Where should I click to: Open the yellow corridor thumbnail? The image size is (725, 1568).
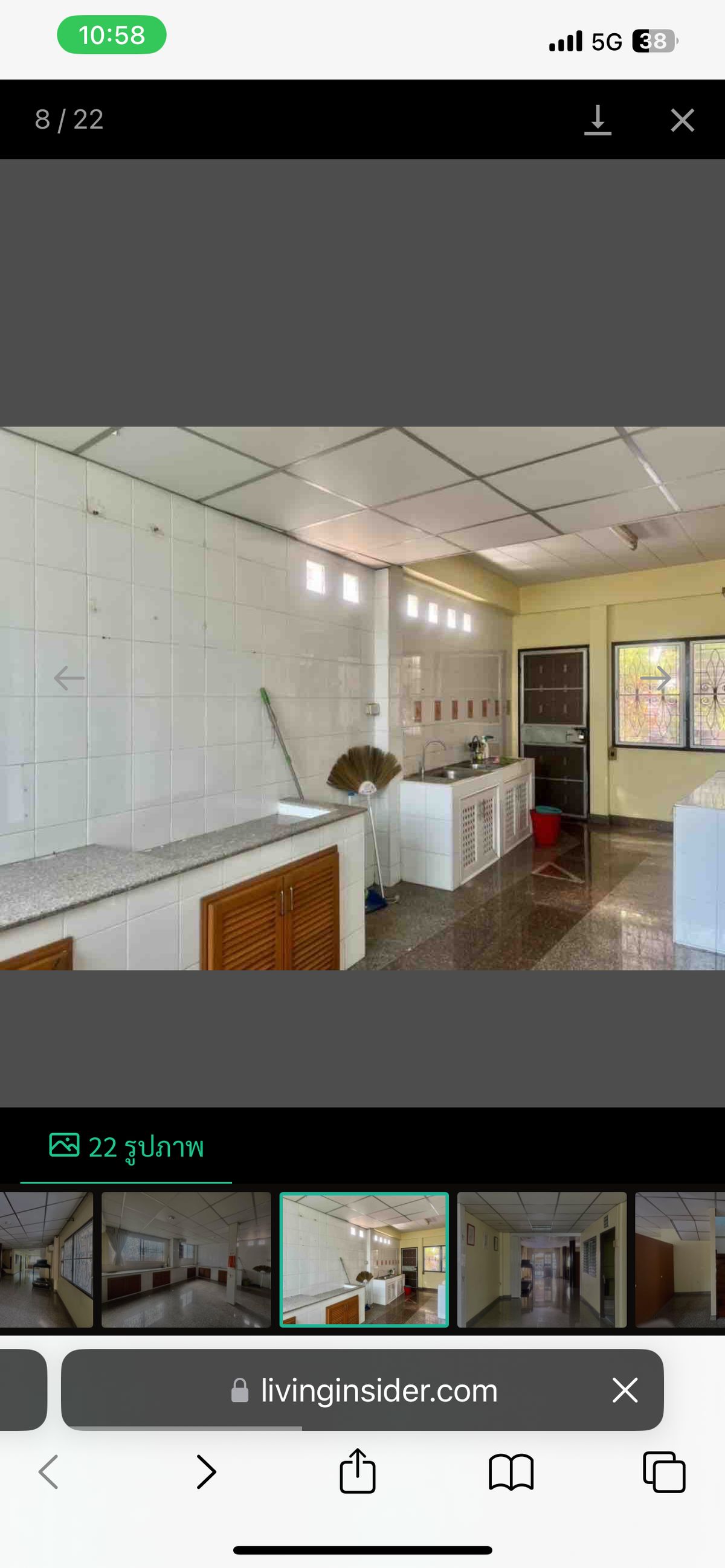(541, 1259)
